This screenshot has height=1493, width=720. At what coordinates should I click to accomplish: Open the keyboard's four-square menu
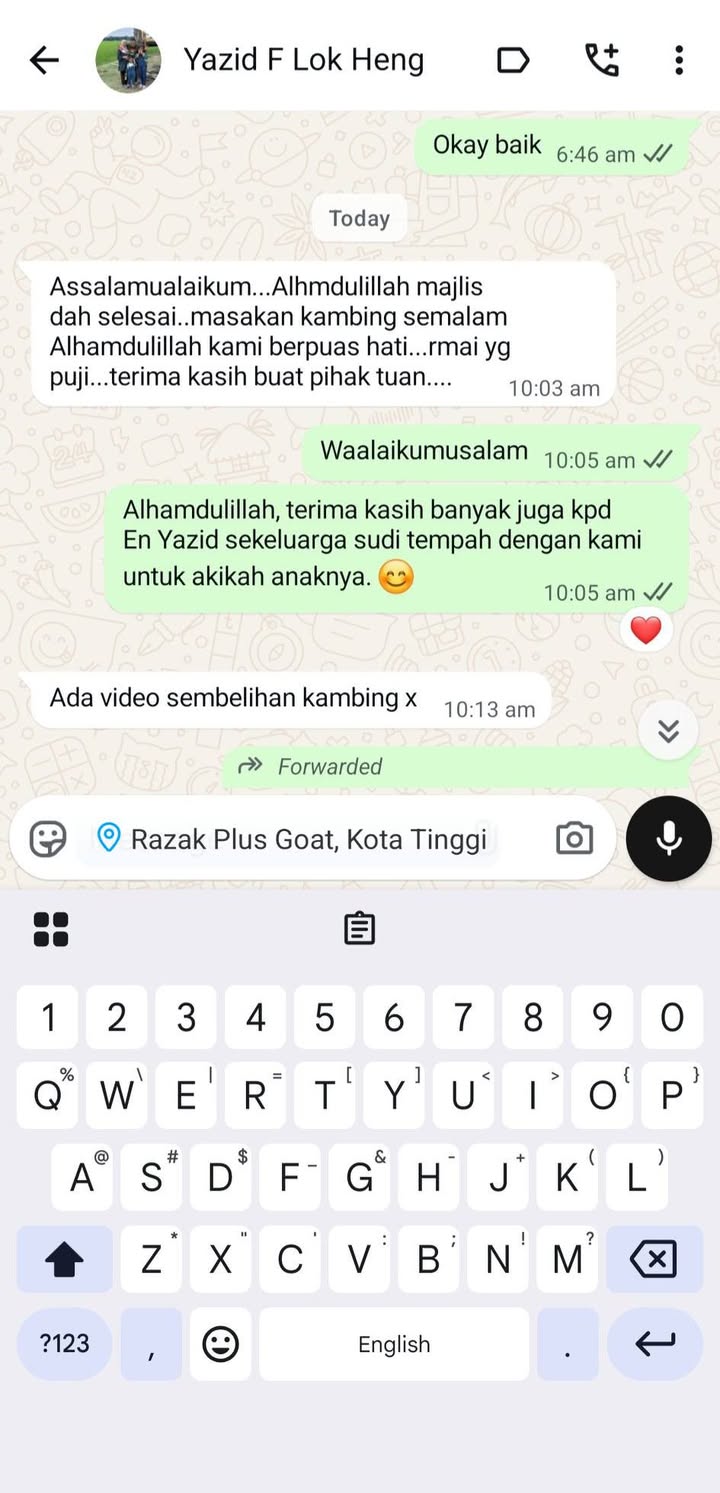[x=51, y=928]
